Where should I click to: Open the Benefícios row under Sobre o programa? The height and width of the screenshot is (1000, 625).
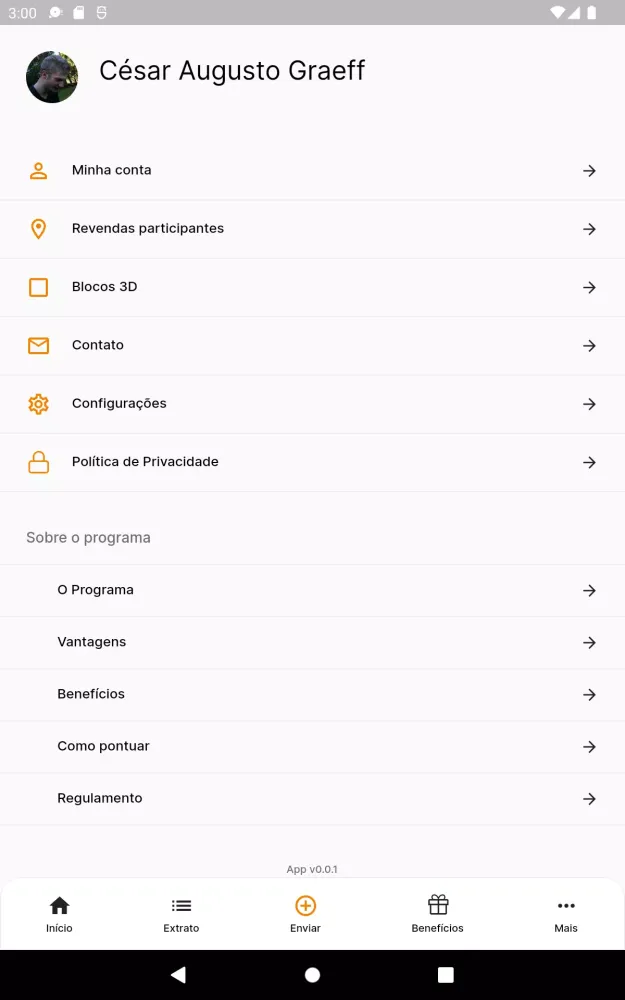coord(312,694)
